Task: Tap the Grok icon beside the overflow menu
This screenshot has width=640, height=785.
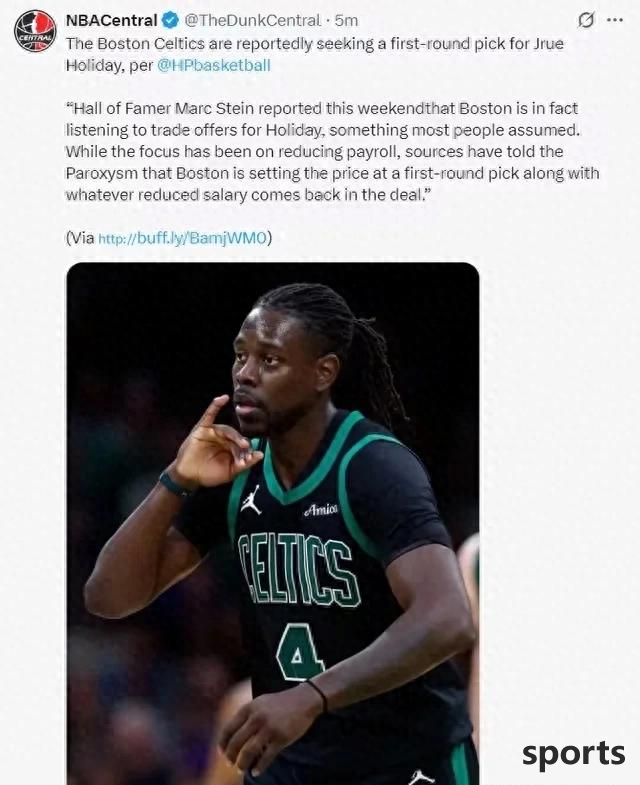Action: [x=588, y=20]
